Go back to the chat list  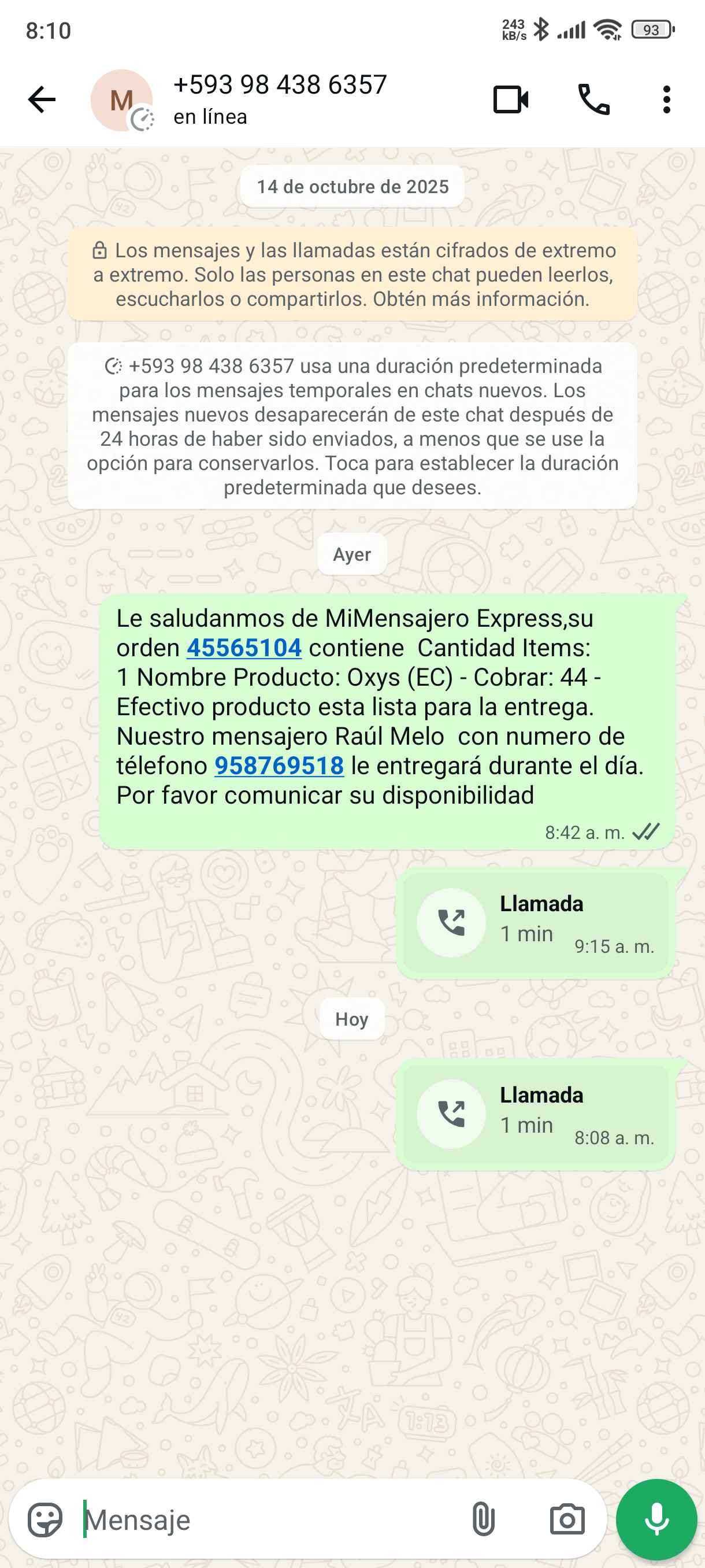tap(42, 99)
